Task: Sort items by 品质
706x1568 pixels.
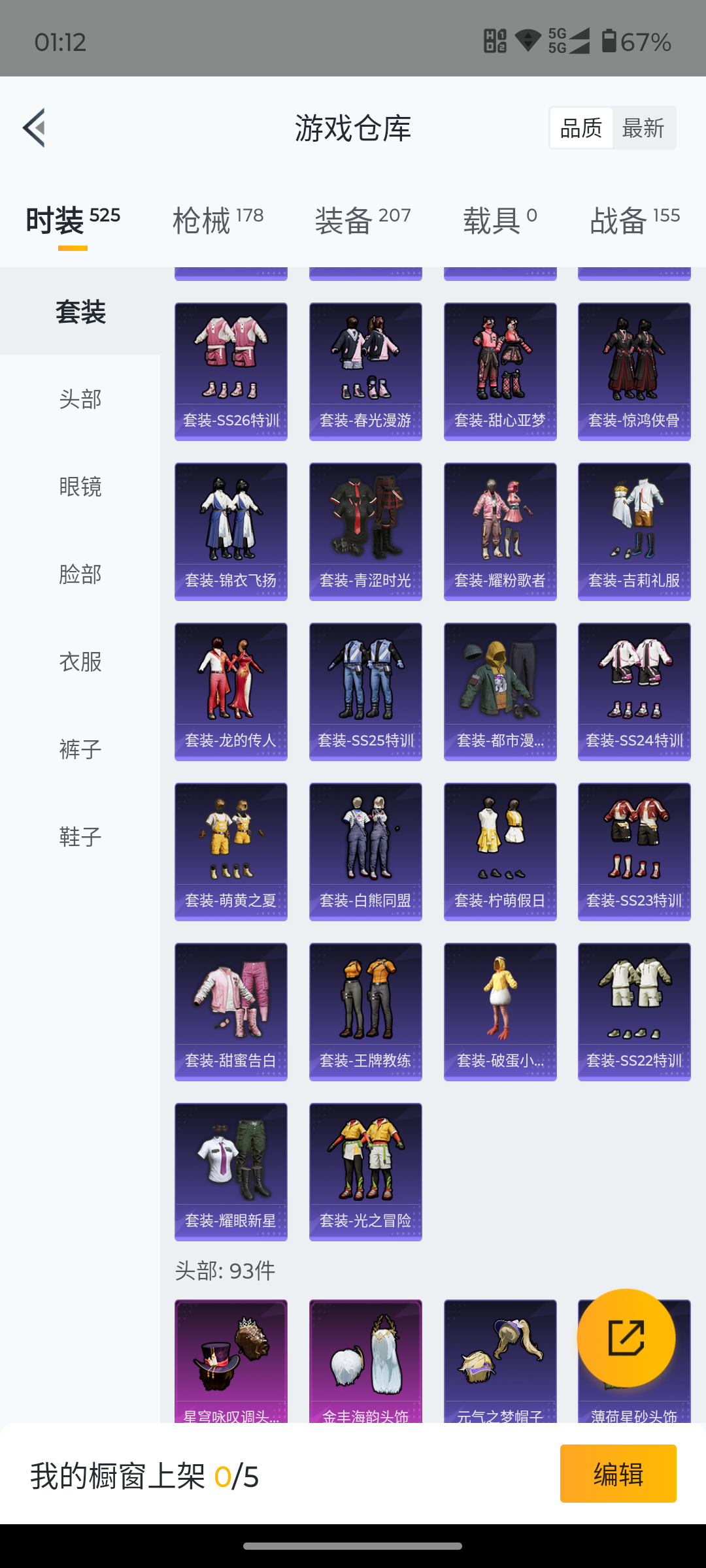Action: (581, 128)
